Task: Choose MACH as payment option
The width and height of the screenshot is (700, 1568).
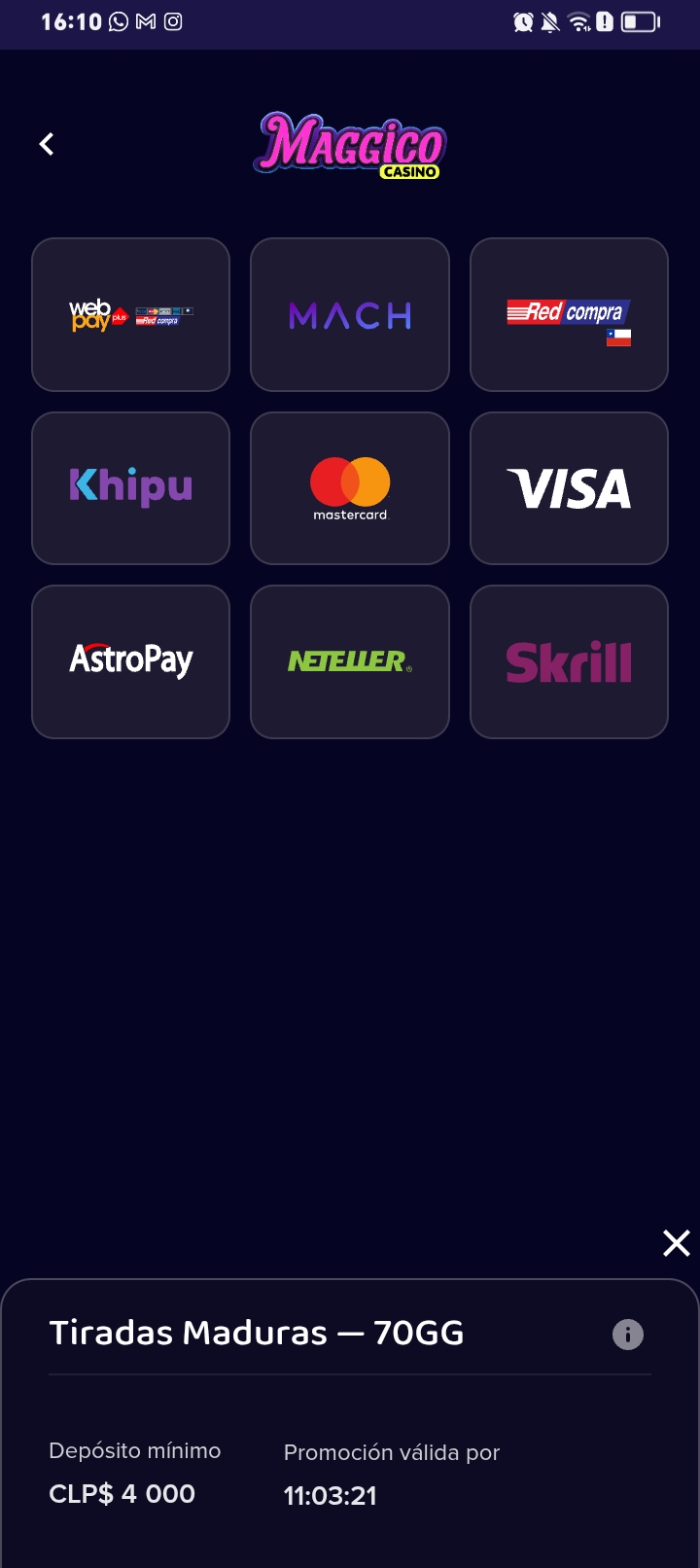Action: pyautogui.click(x=350, y=315)
